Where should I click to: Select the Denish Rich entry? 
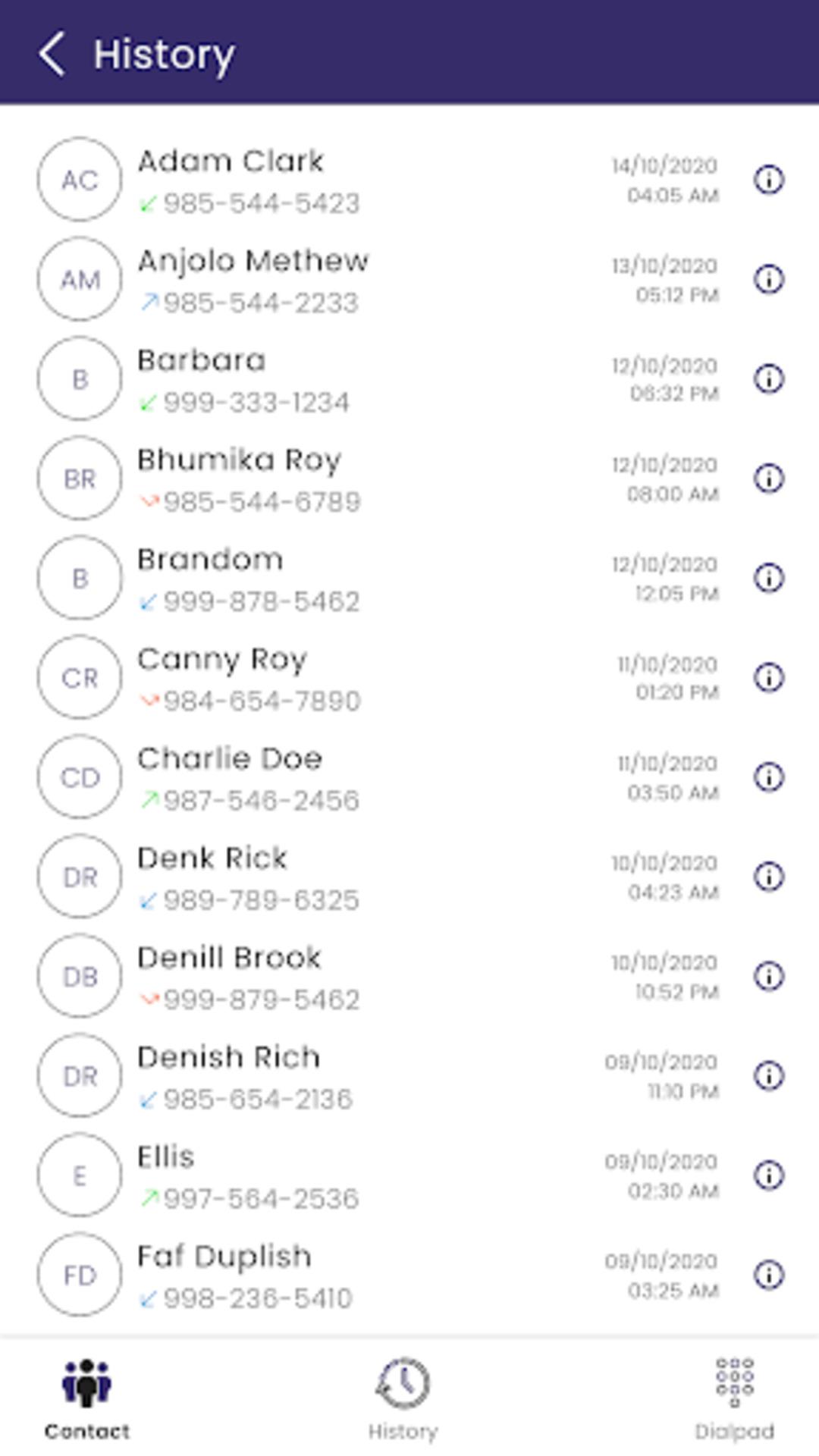(x=409, y=1075)
